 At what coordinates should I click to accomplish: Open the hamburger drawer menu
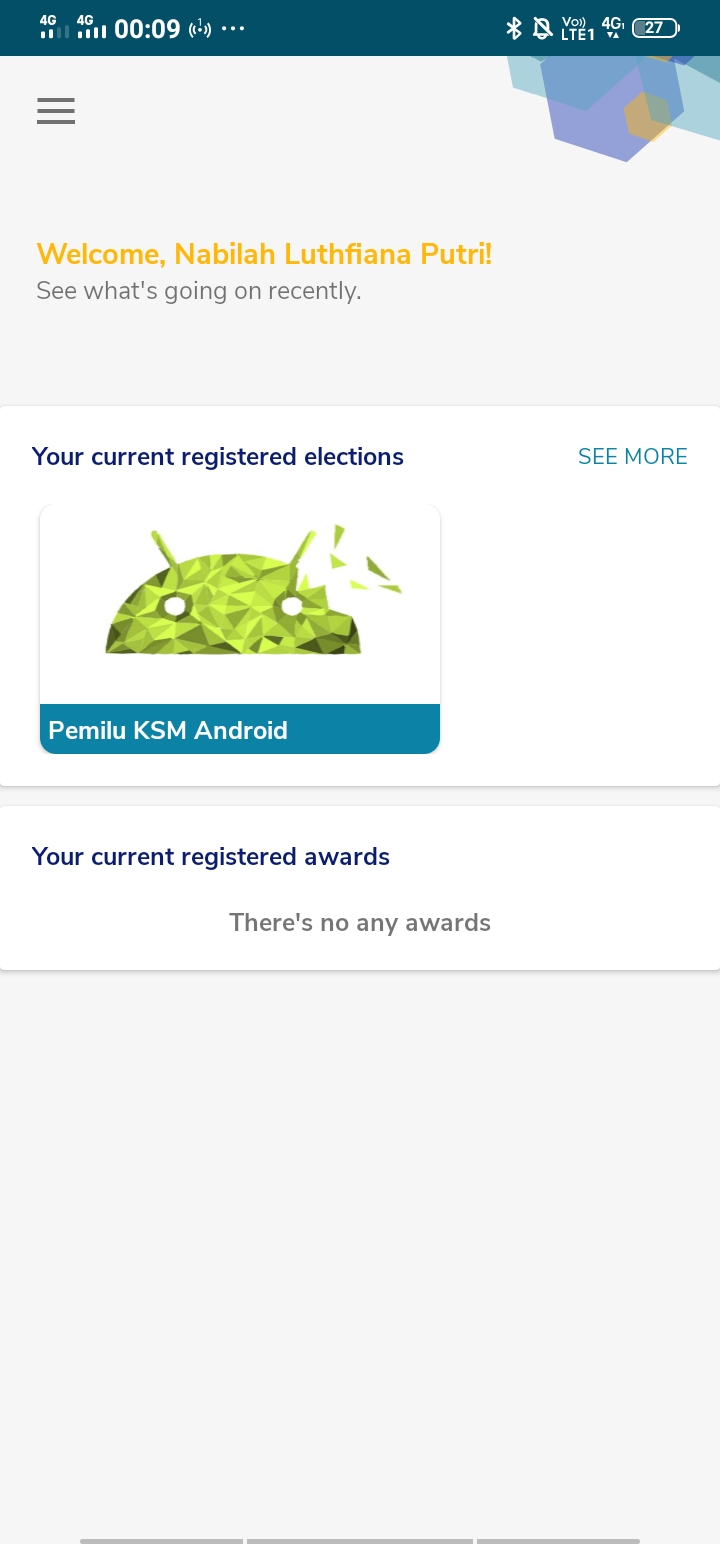point(56,111)
